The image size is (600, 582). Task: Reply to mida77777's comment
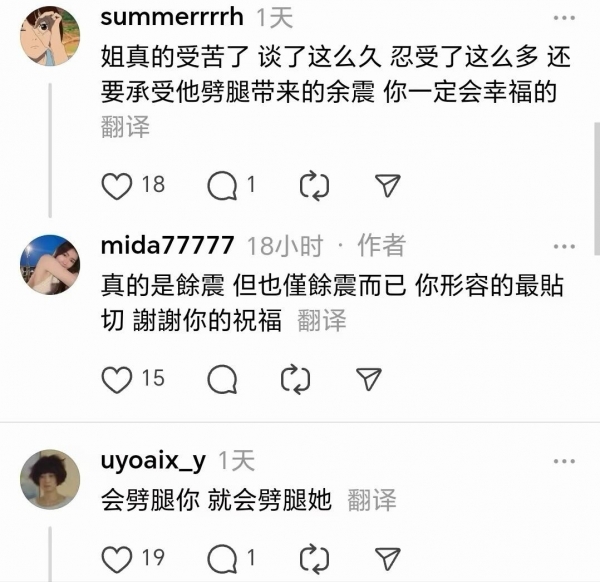pyautogui.click(x=222, y=378)
